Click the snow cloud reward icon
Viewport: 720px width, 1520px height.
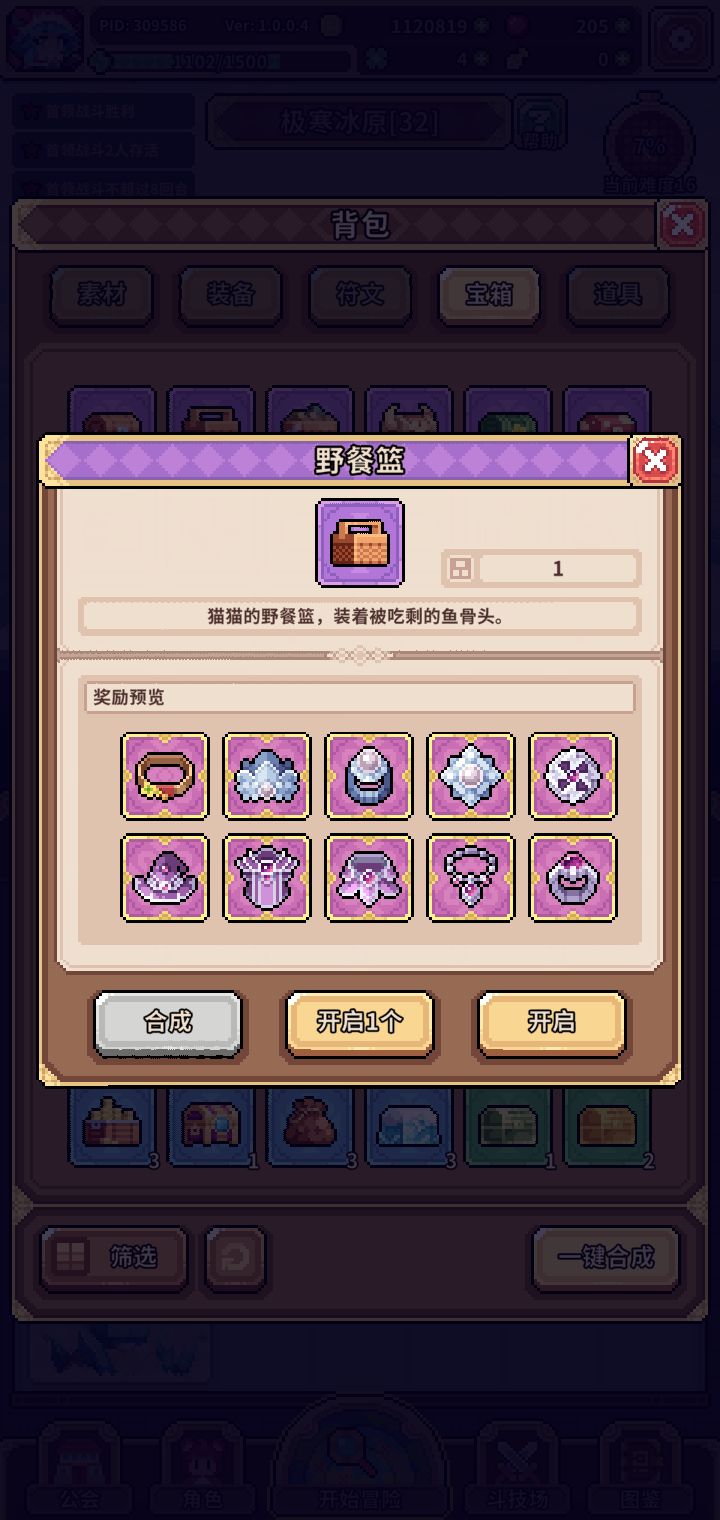click(266, 777)
